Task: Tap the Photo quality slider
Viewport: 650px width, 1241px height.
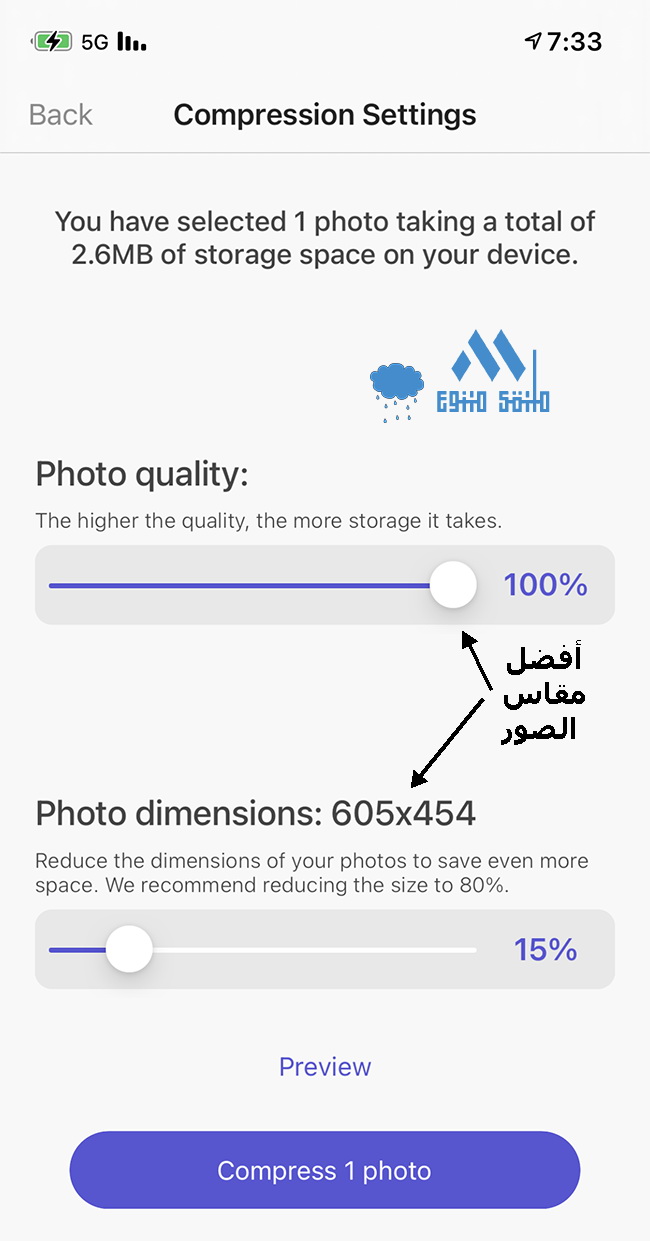Action: pyautogui.click(x=263, y=585)
